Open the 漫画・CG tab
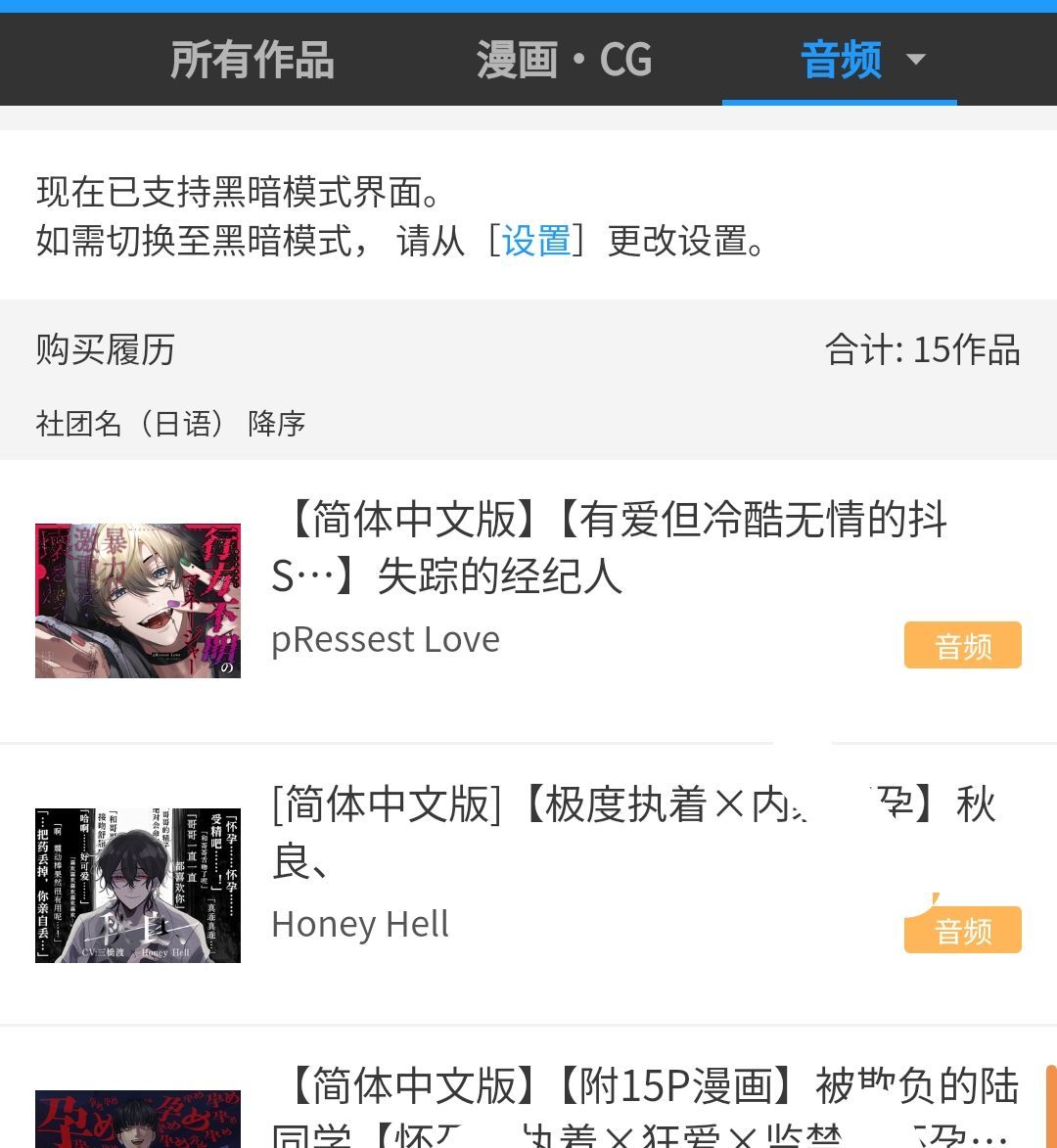 tap(564, 59)
